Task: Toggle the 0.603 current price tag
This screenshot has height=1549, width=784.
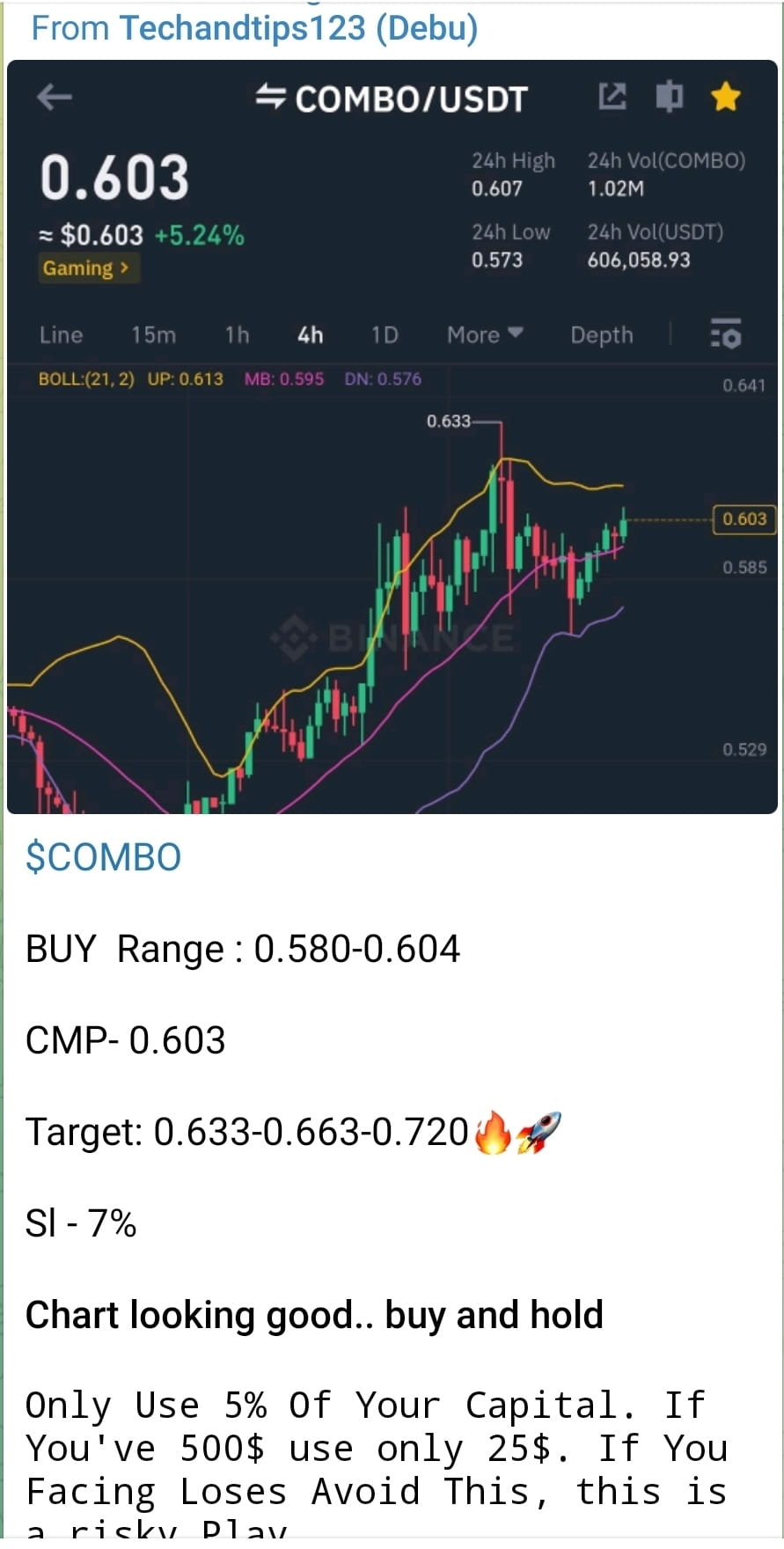Action: [744, 520]
